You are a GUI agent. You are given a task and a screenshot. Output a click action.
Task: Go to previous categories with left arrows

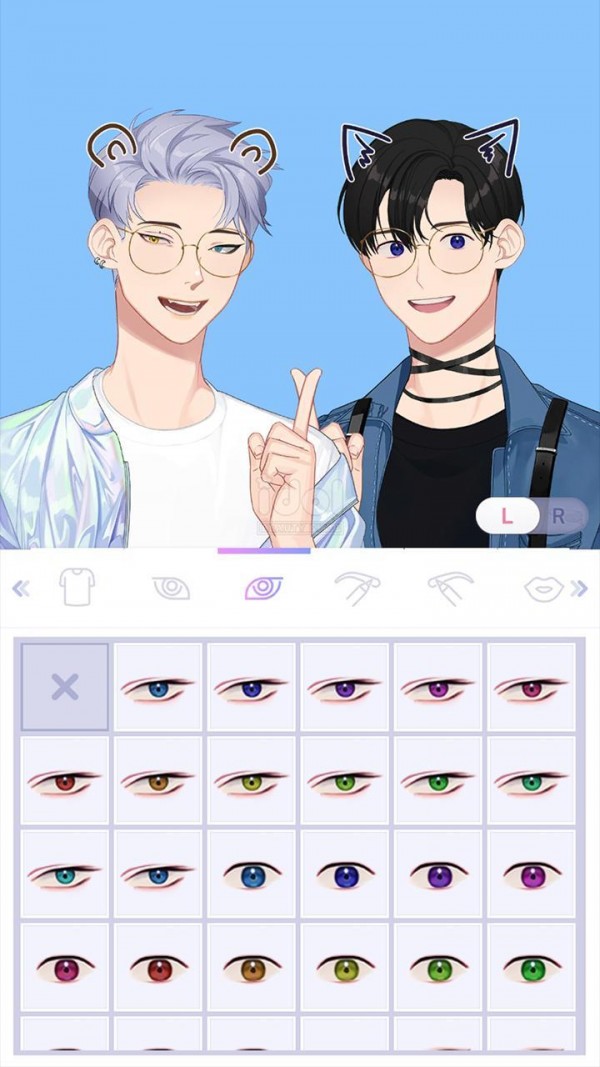[19, 588]
